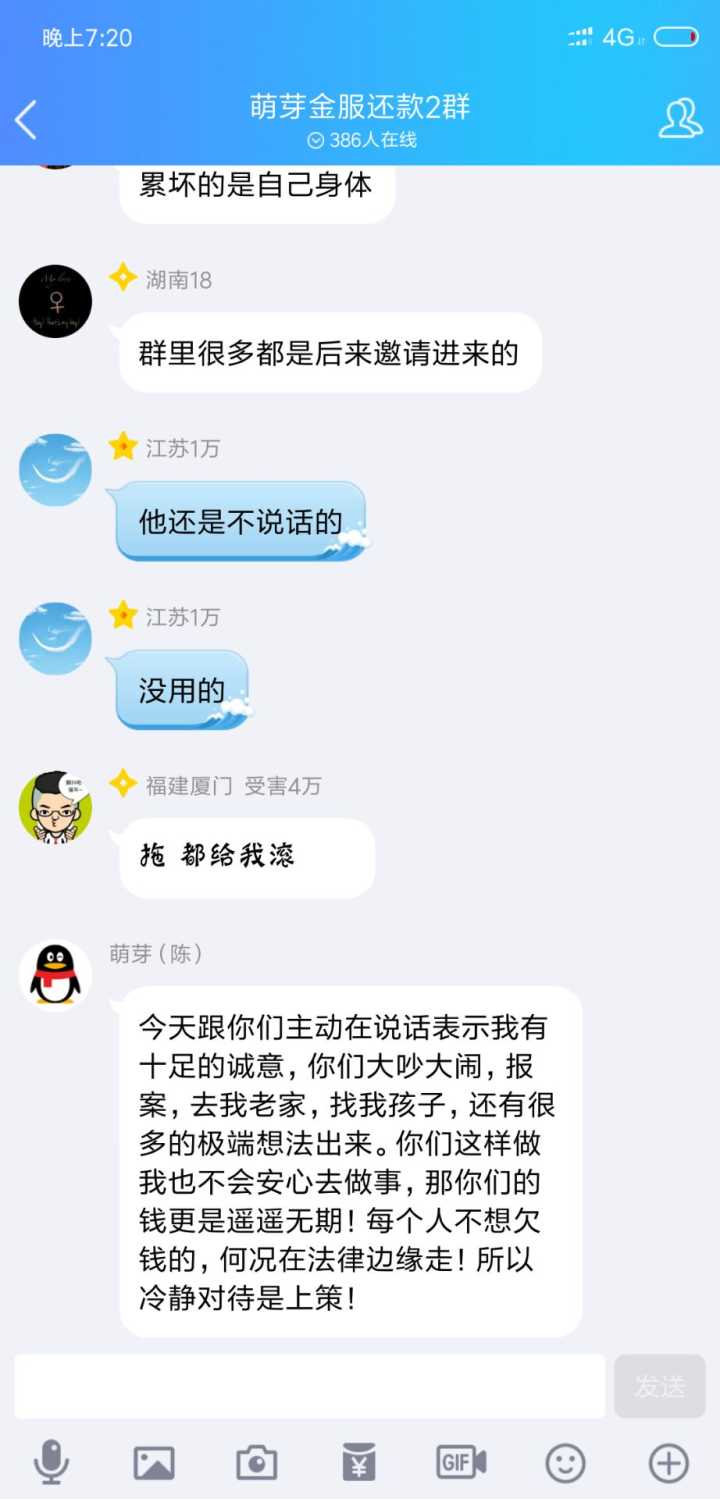Record a voice message with the microphone
The width and height of the screenshot is (720, 1499).
pyautogui.click(x=51, y=1464)
